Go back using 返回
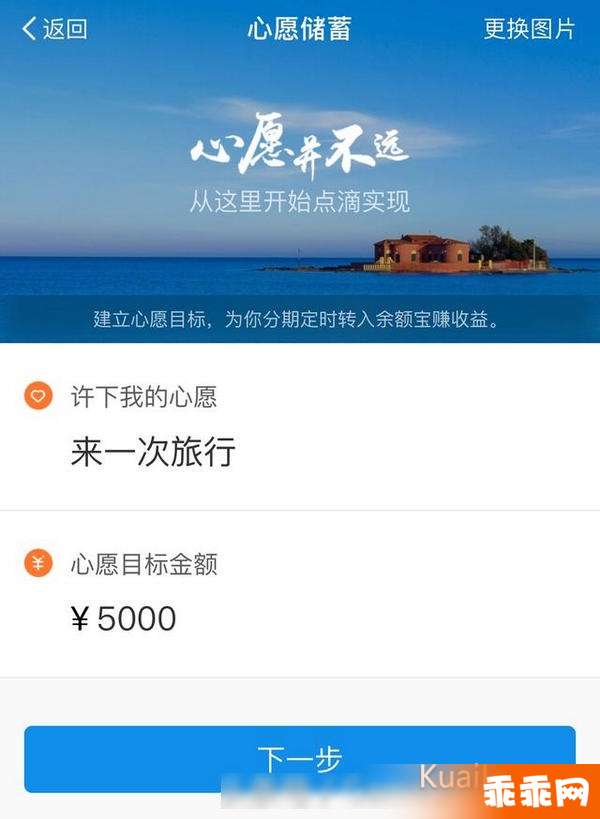Screen dimensions: 600x819 coord(55,29)
